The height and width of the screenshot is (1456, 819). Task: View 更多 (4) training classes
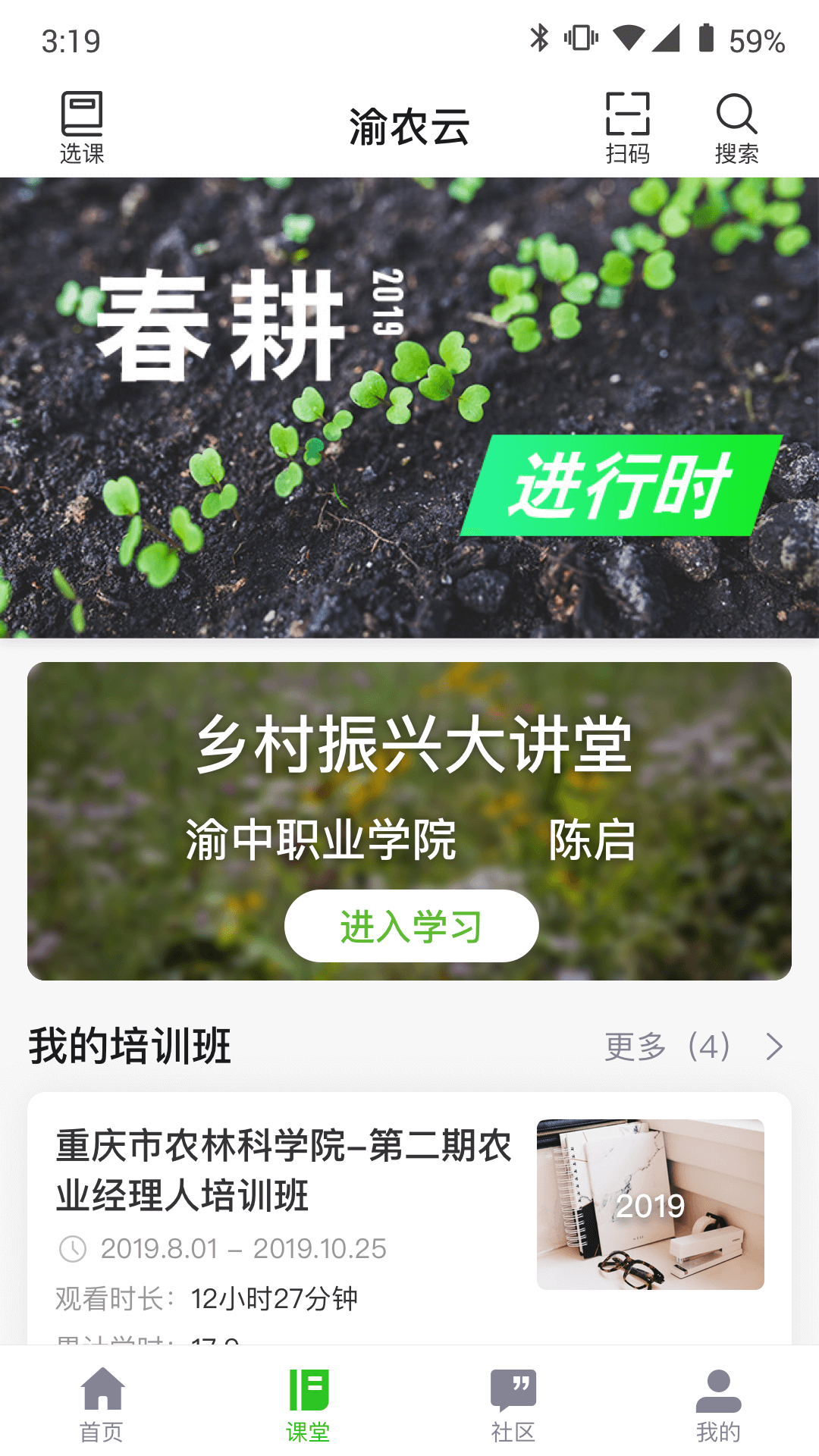(x=693, y=1046)
